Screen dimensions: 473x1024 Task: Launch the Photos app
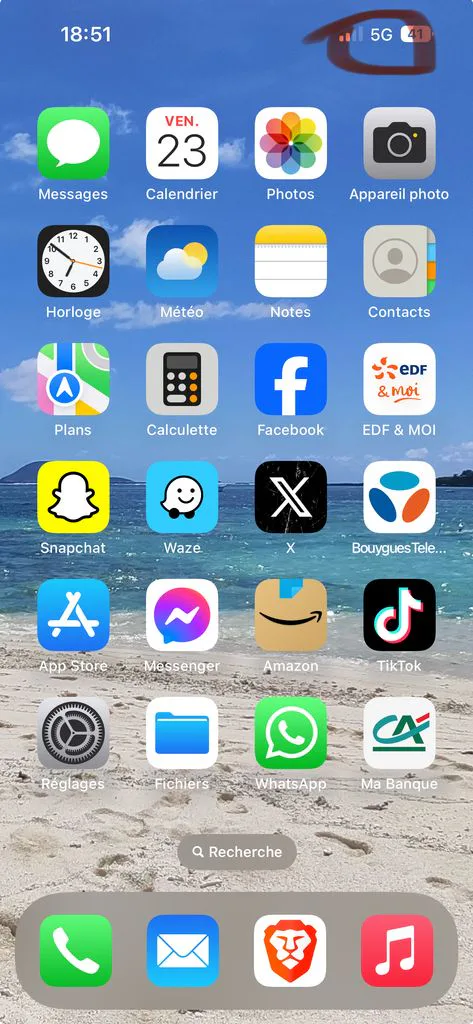(x=291, y=143)
